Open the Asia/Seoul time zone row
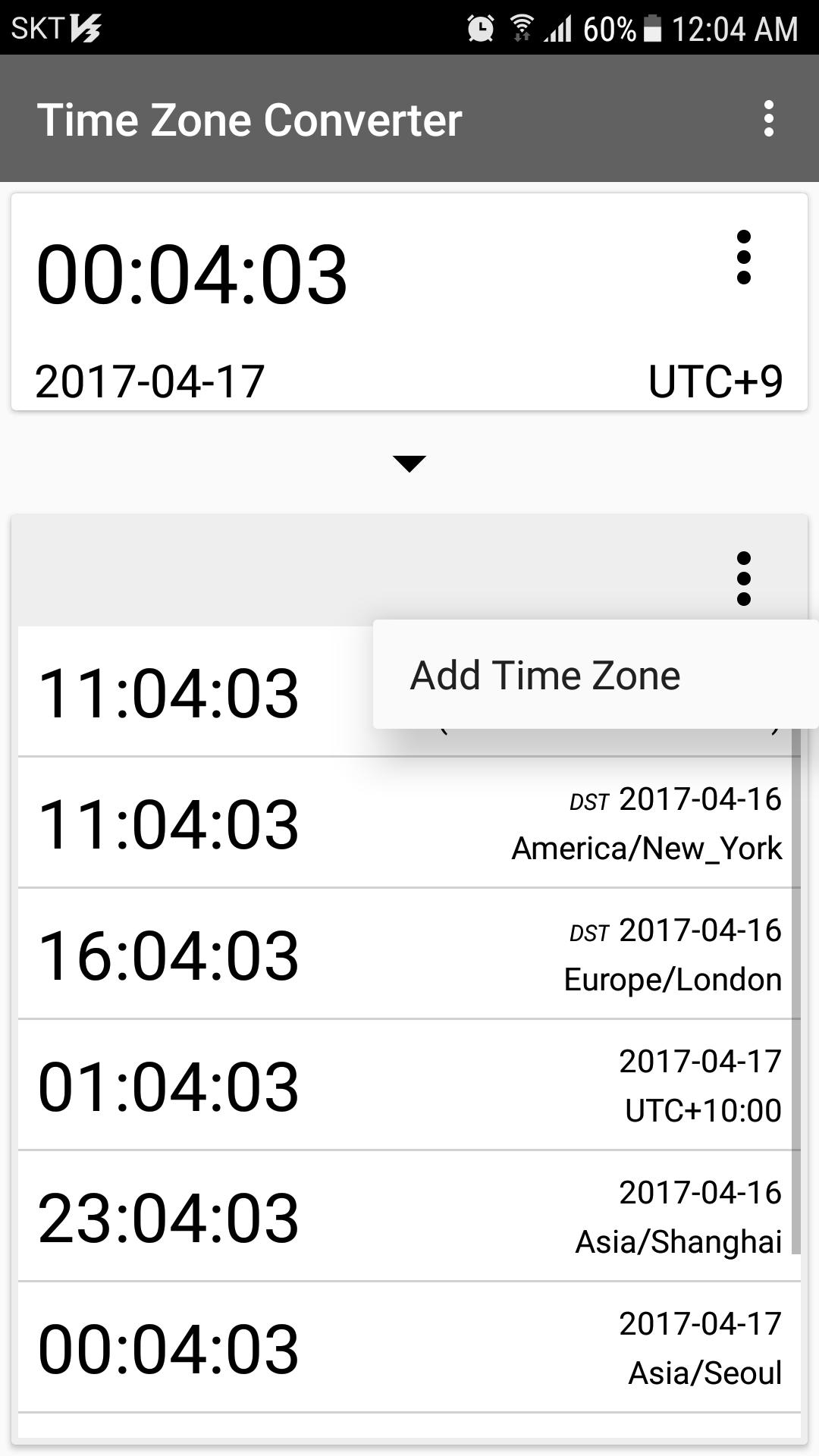819x1456 pixels. click(x=409, y=1348)
